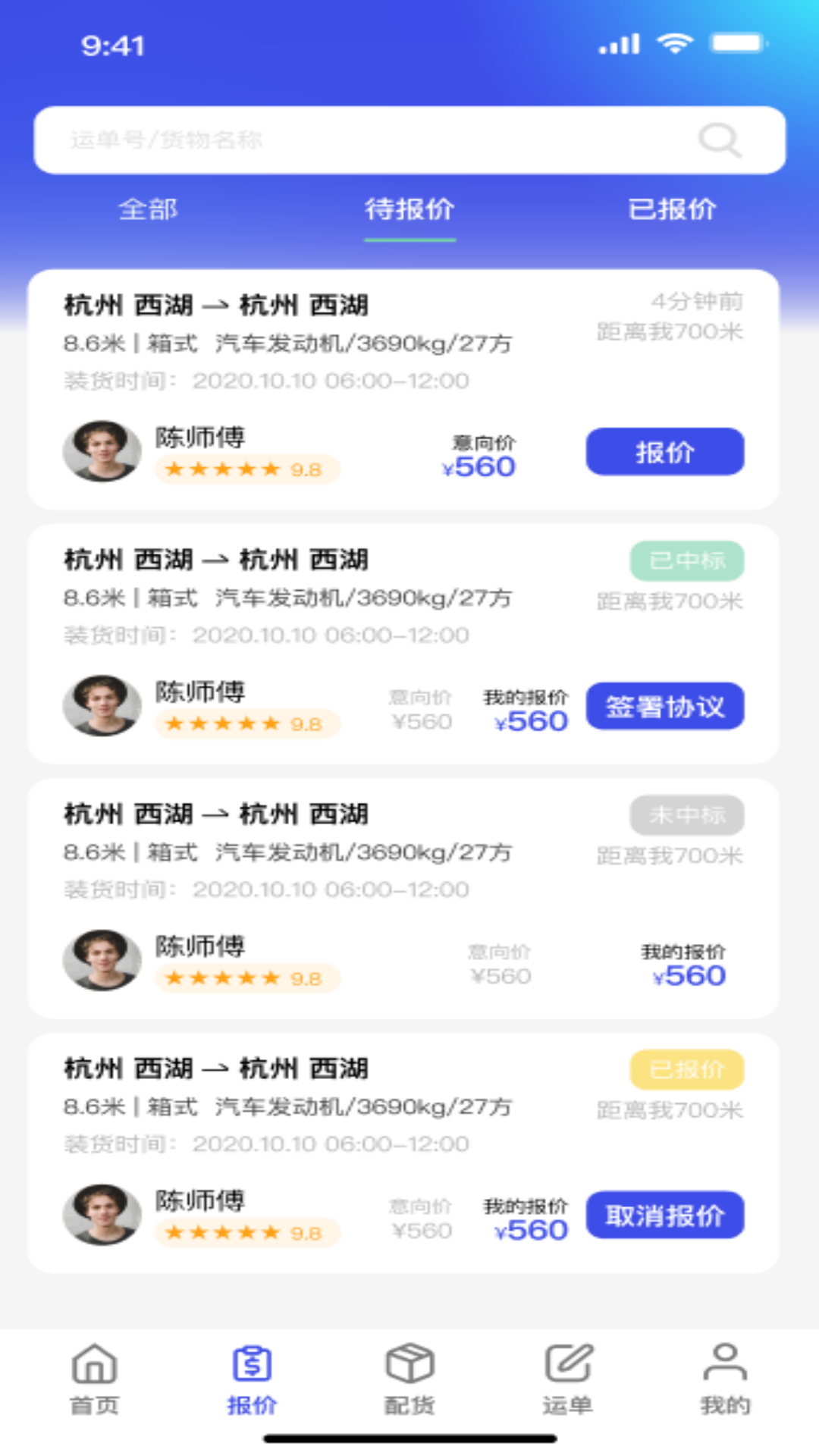Tap the 未中标 status badge
The image size is (819, 1456).
pyautogui.click(x=686, y=815)
